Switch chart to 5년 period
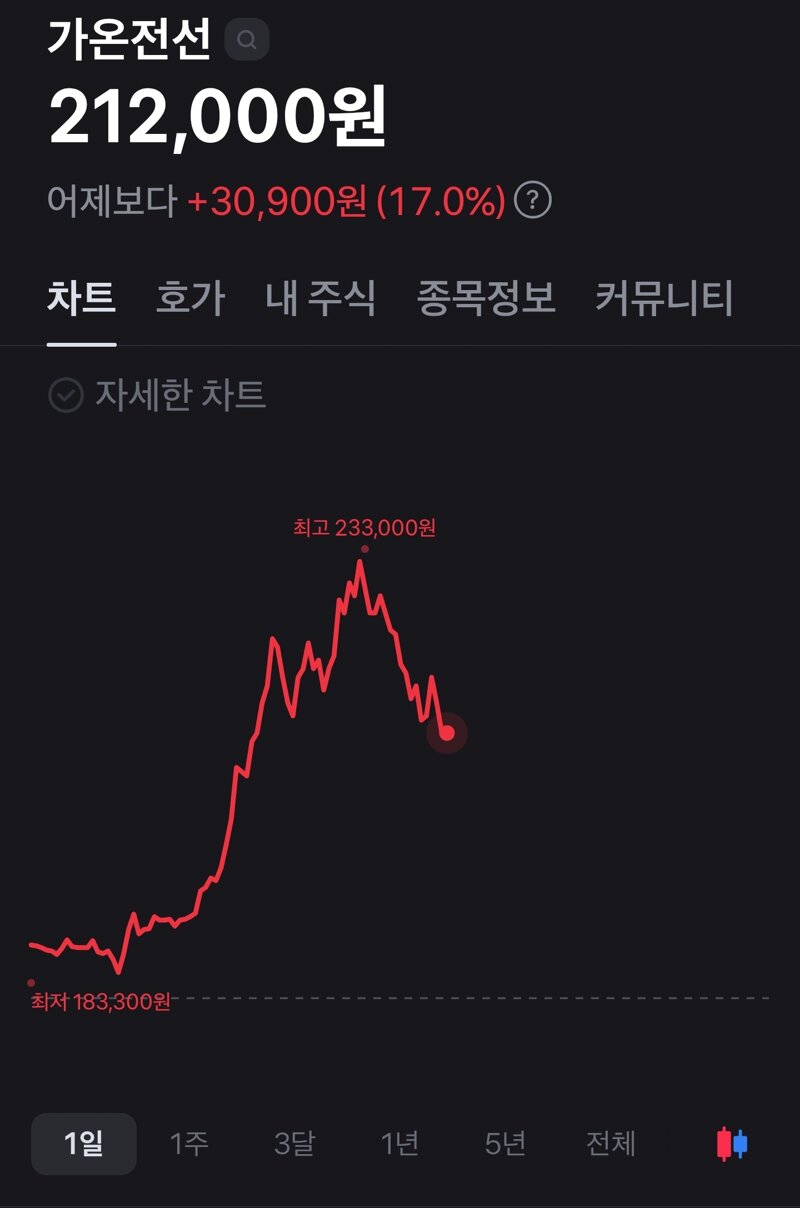 (x=505, y=1143)
